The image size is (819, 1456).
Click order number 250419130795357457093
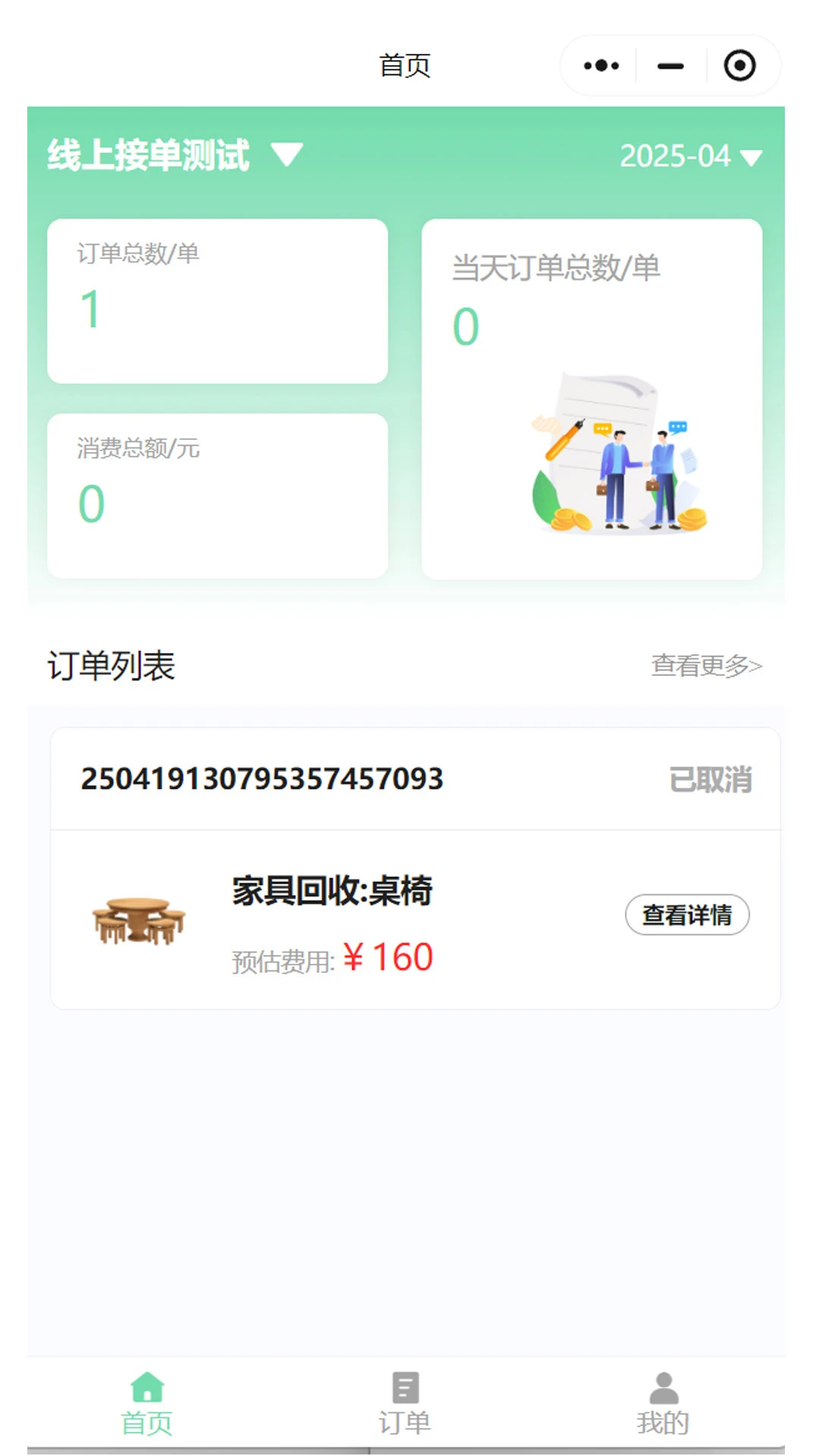pyautogui.click(x=262, y=778)
